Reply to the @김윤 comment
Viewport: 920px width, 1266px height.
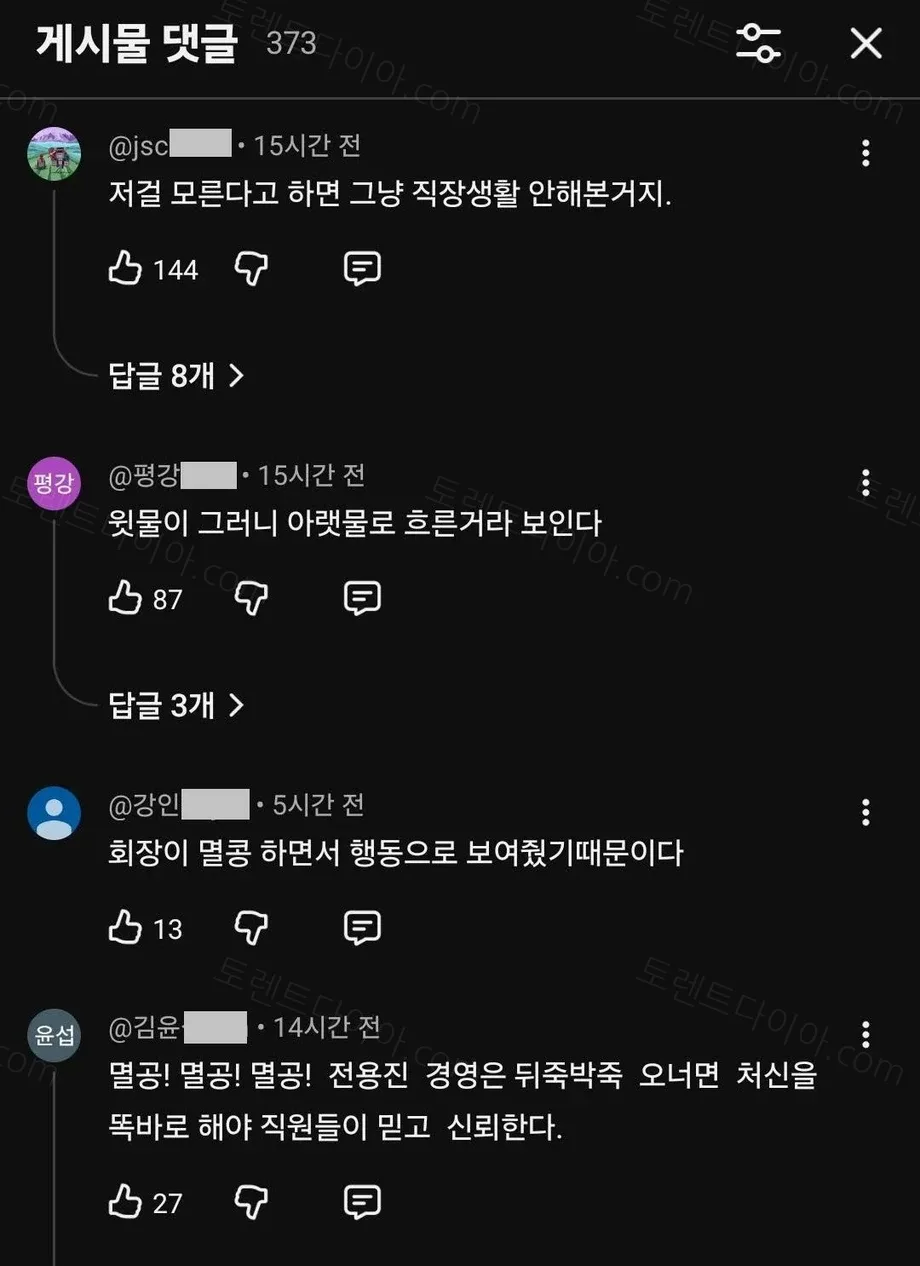click(362, 1202)
